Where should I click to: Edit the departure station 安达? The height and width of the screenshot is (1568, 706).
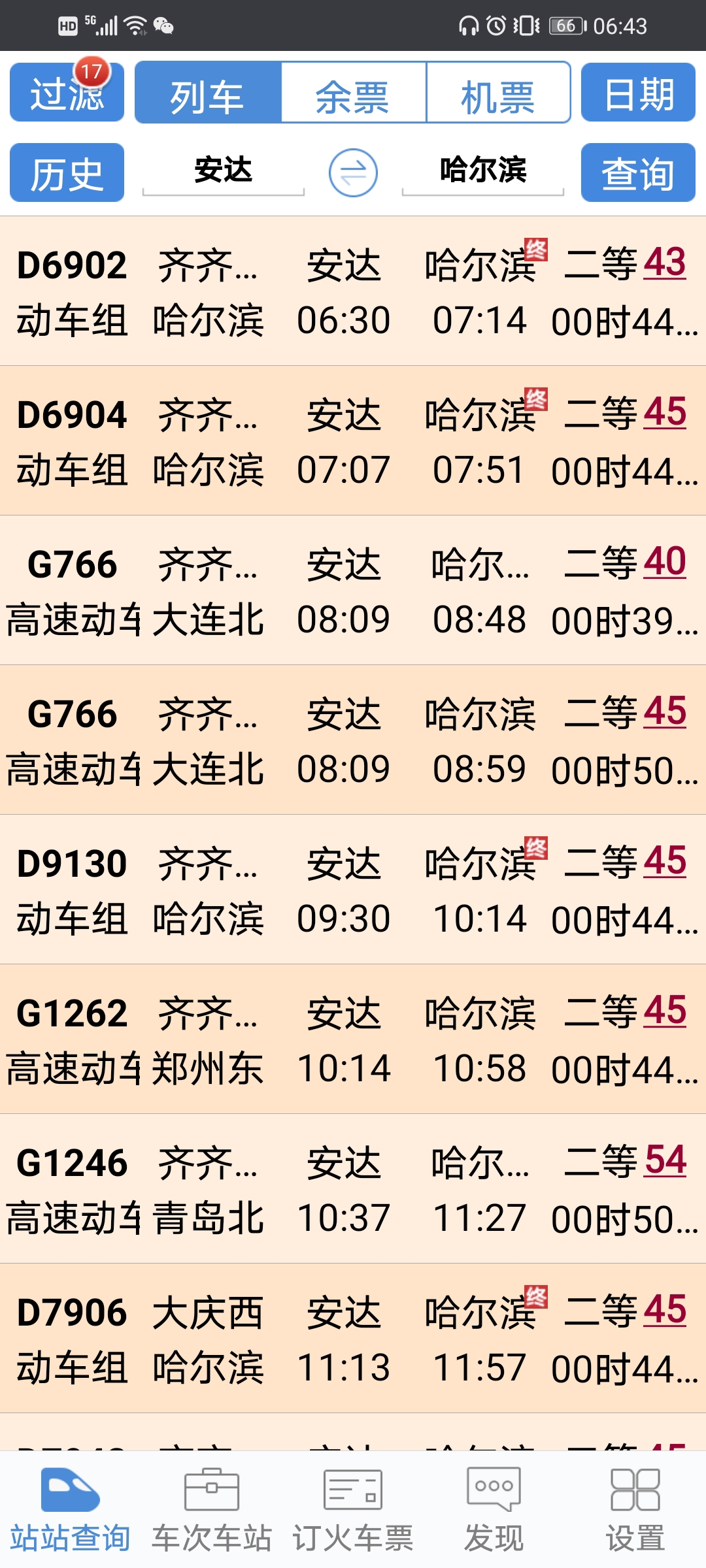tap(224, 171)
